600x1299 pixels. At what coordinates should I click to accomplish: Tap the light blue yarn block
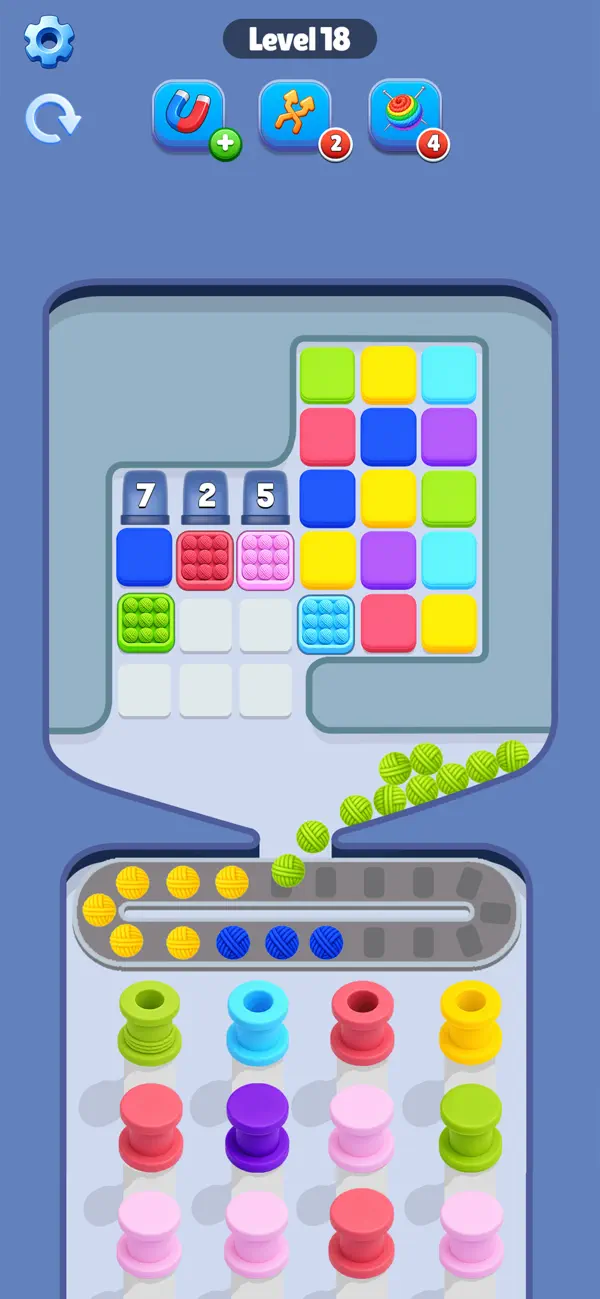327,624
